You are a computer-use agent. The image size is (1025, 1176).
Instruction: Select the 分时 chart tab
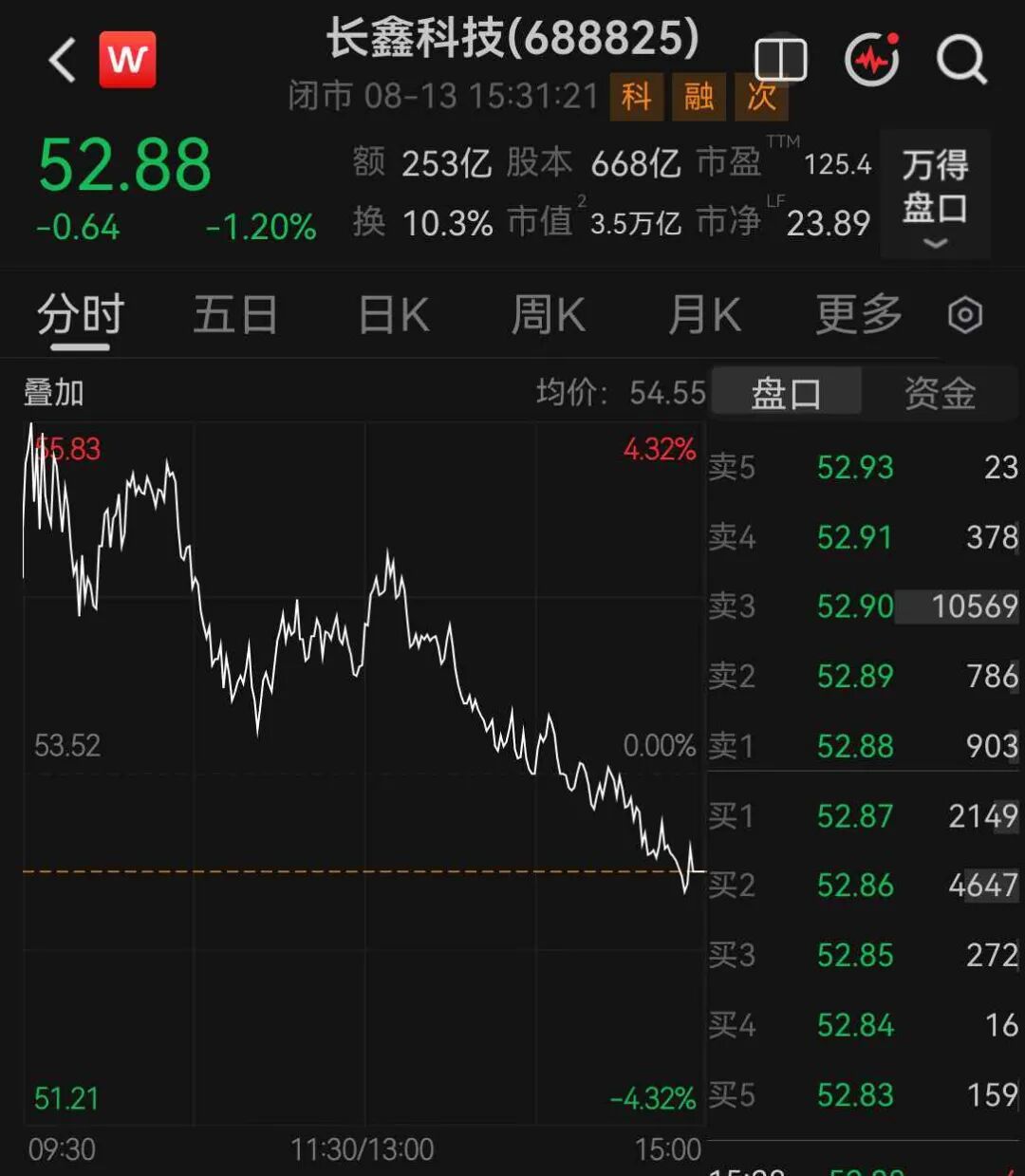[x=81, y=315]
